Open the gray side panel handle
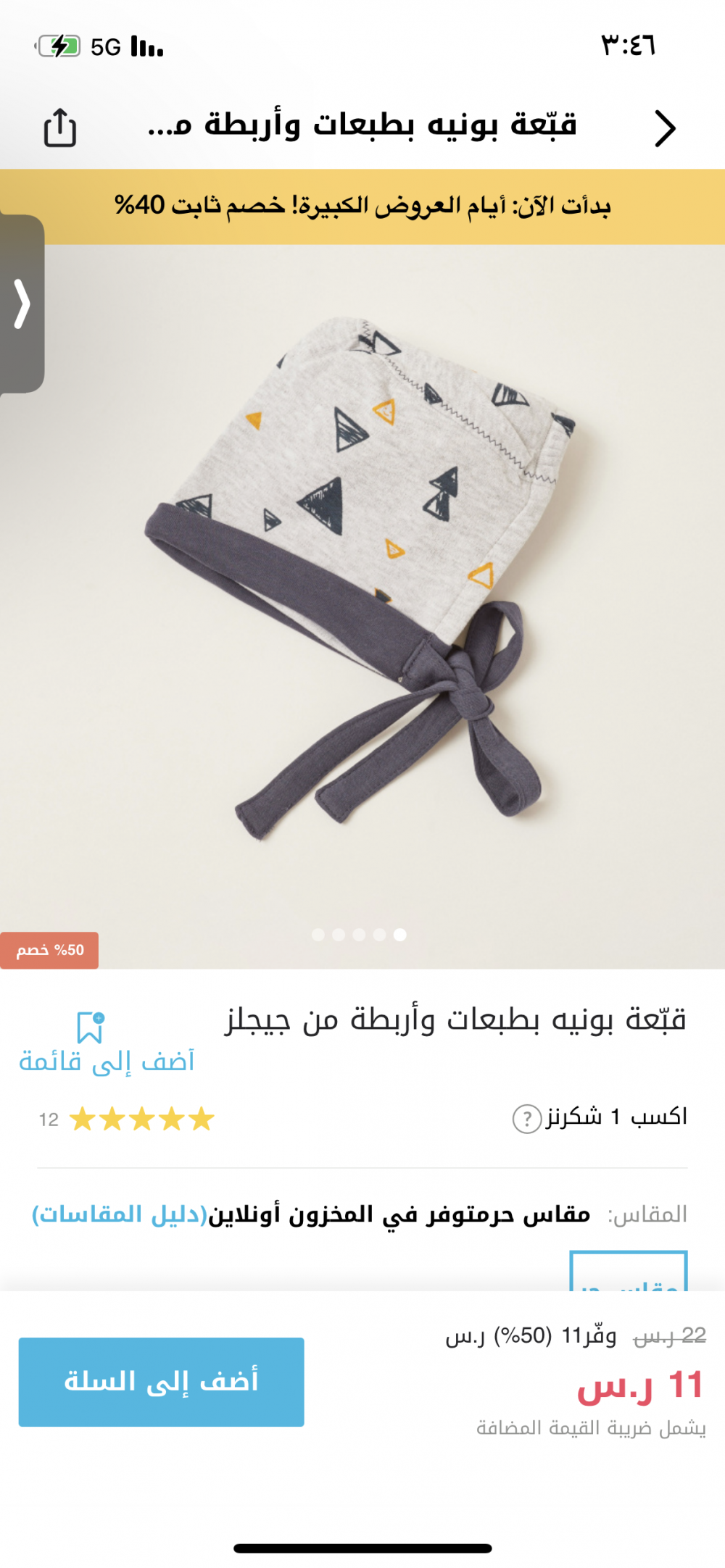 point(22,304)
